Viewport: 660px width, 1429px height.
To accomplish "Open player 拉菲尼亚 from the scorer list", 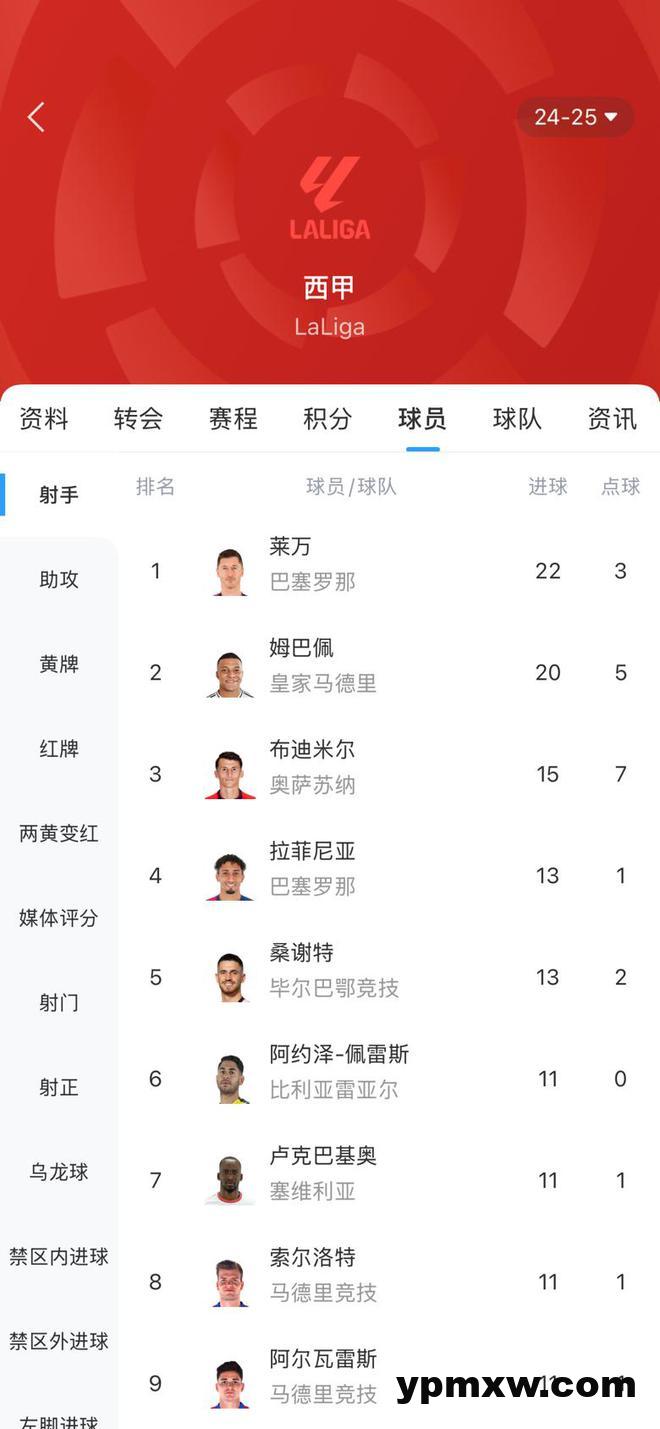I will pos(312,852).
